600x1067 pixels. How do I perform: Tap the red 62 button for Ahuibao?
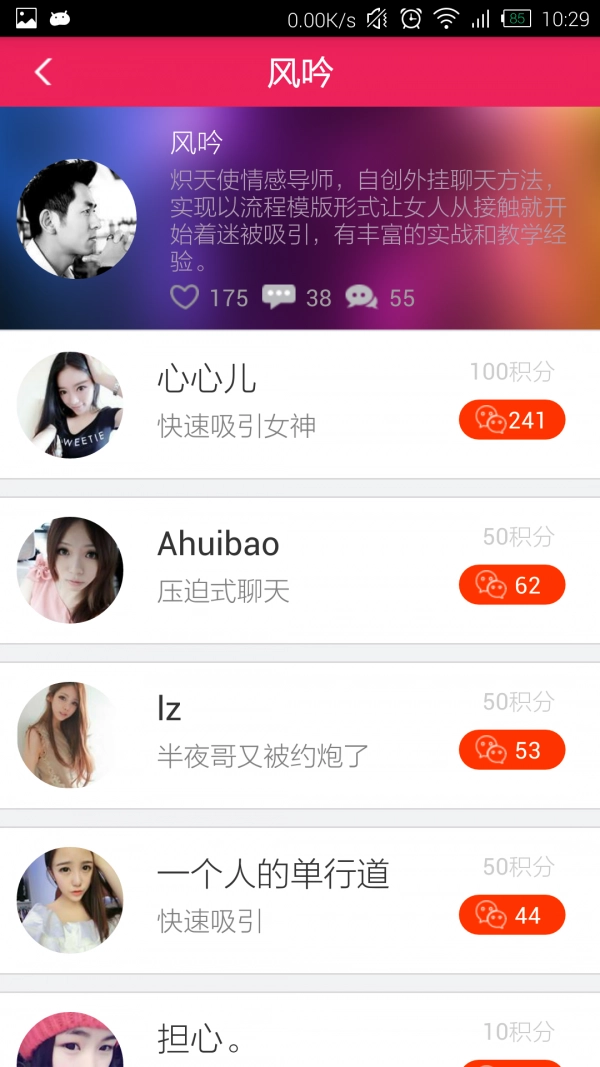pos(512,585)
